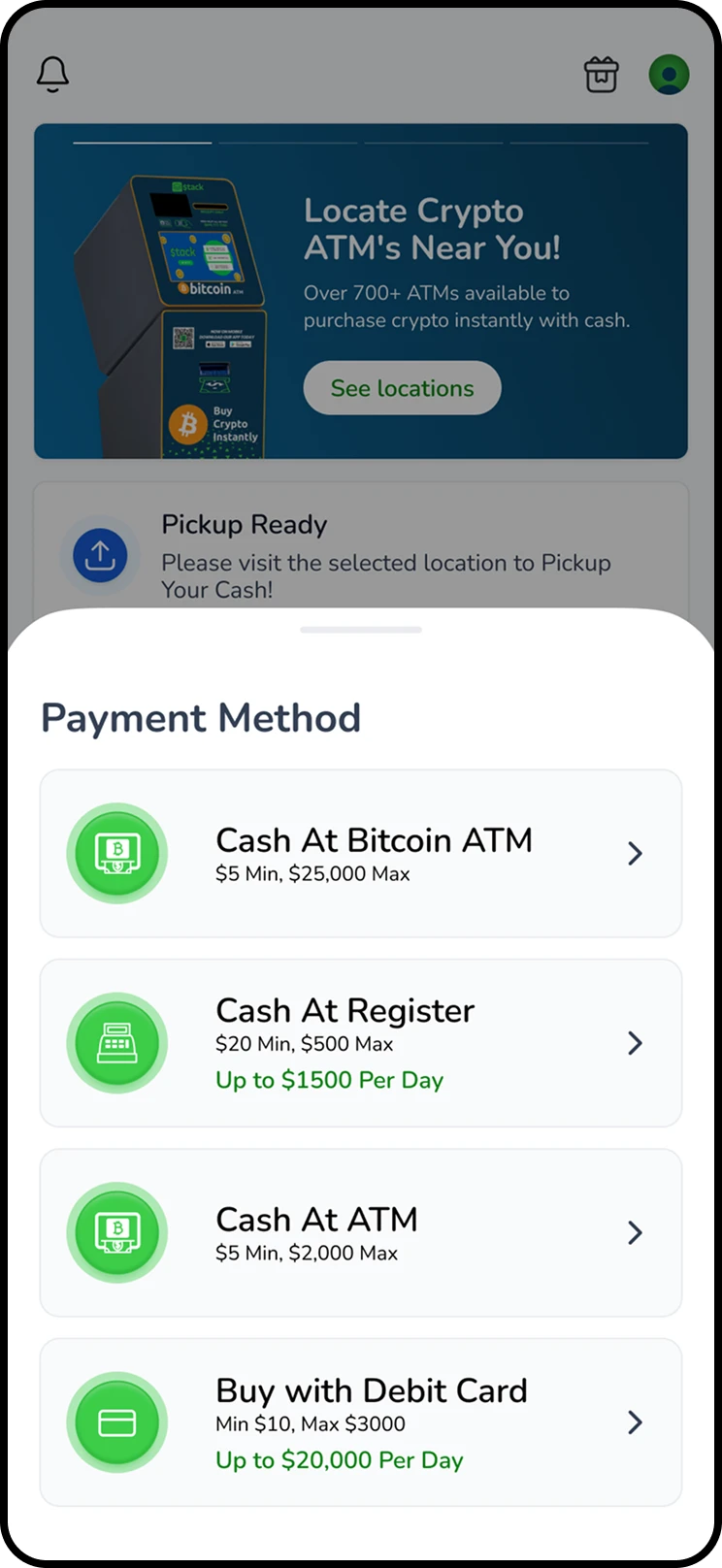Viewport: 722px width, 1568px height.
Task: Open the gift rewards icon
Action: click(x=601, y=75)
